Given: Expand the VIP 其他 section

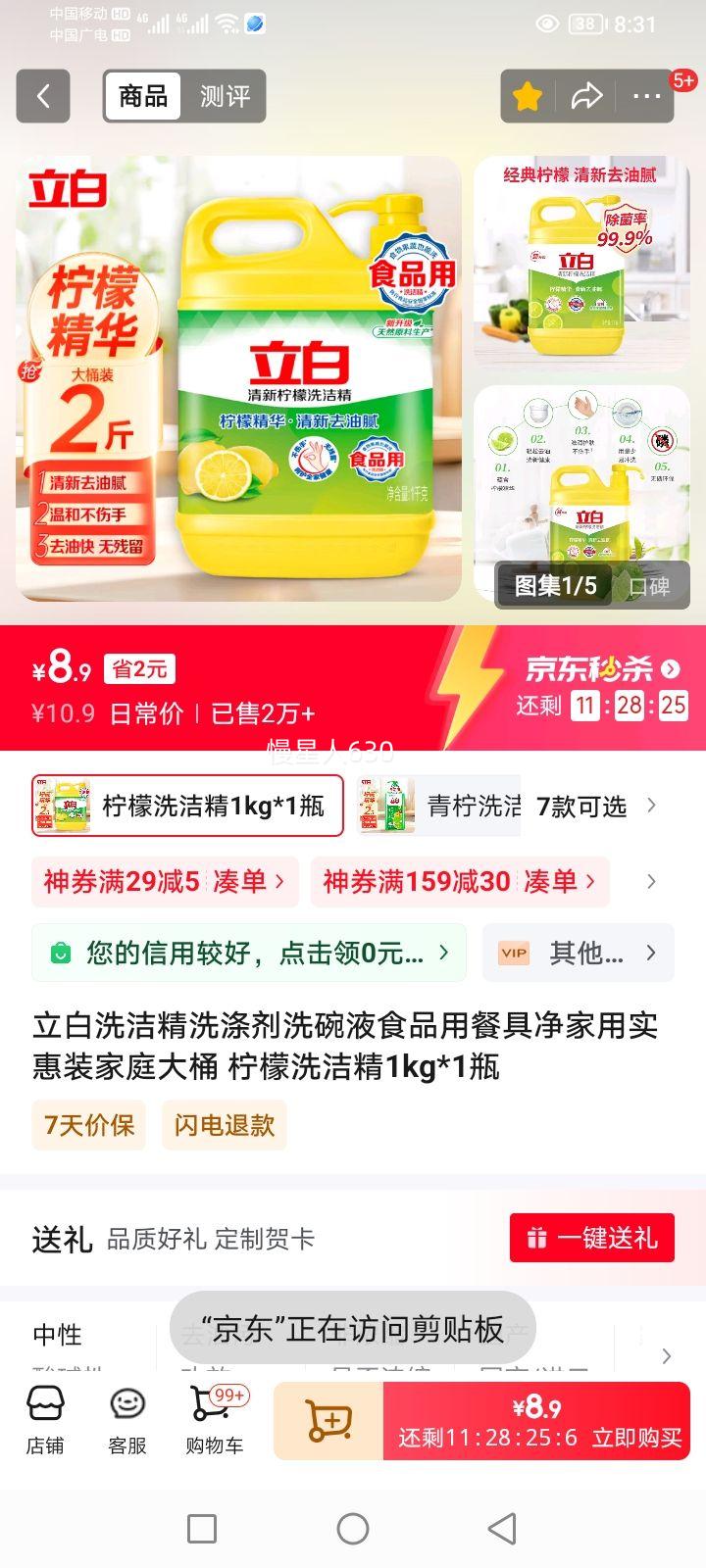Looking at the screenshot, I should coord(579,952).
